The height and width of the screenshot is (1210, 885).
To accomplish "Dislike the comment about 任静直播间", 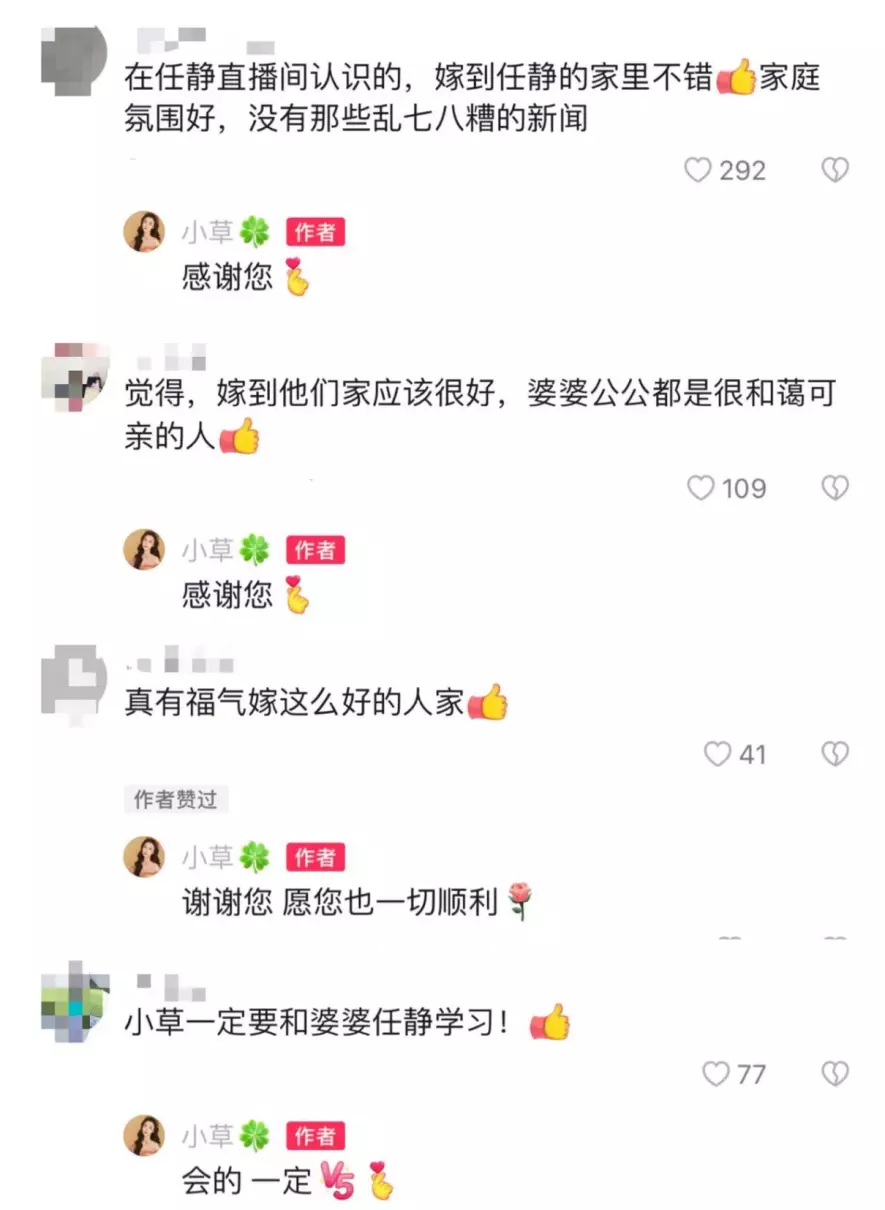I will (834, 171).
